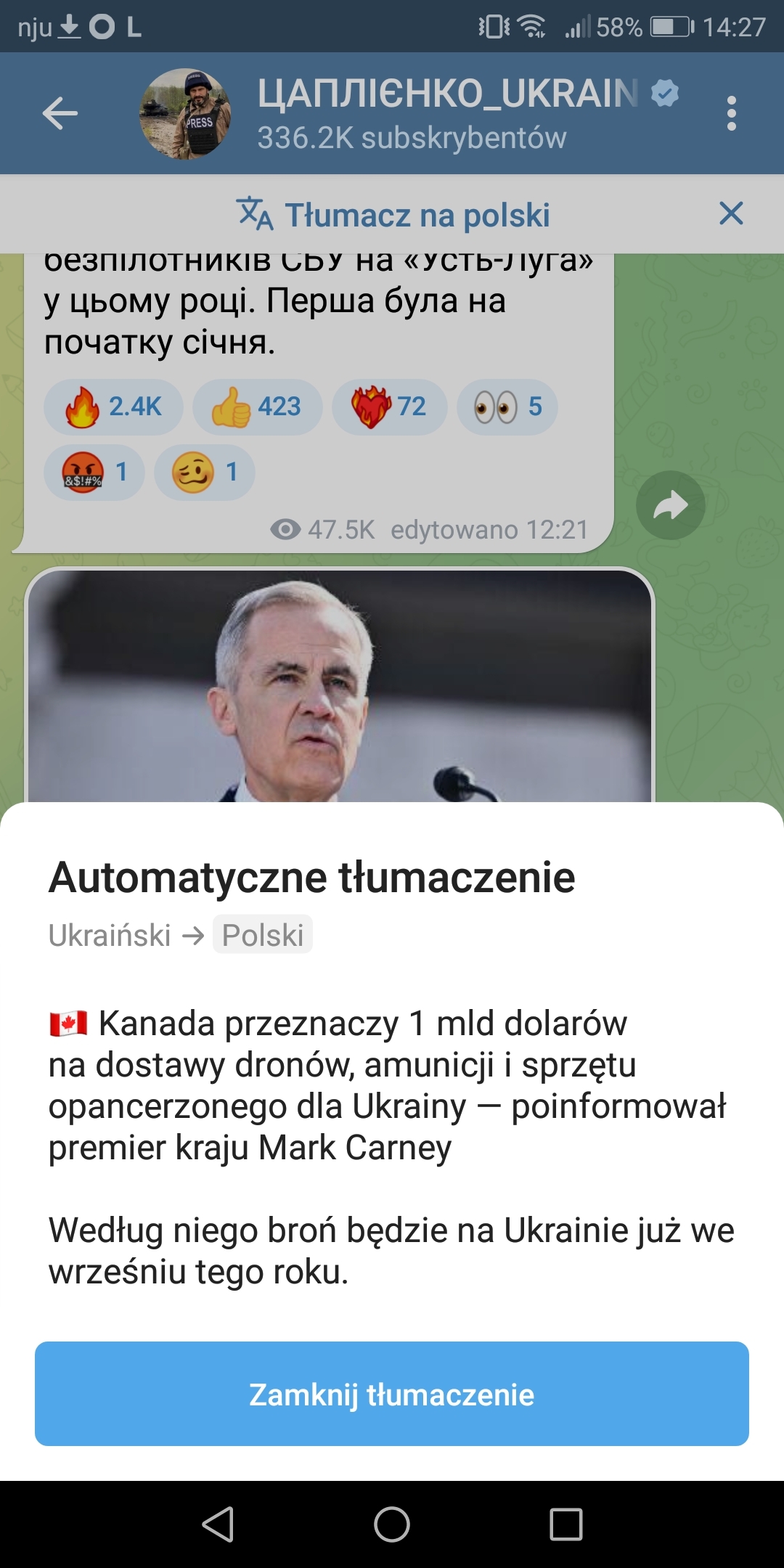Tap the cursing face reaction
The width and height of the screenshot is (784, 1568).
tap(94, 473)
